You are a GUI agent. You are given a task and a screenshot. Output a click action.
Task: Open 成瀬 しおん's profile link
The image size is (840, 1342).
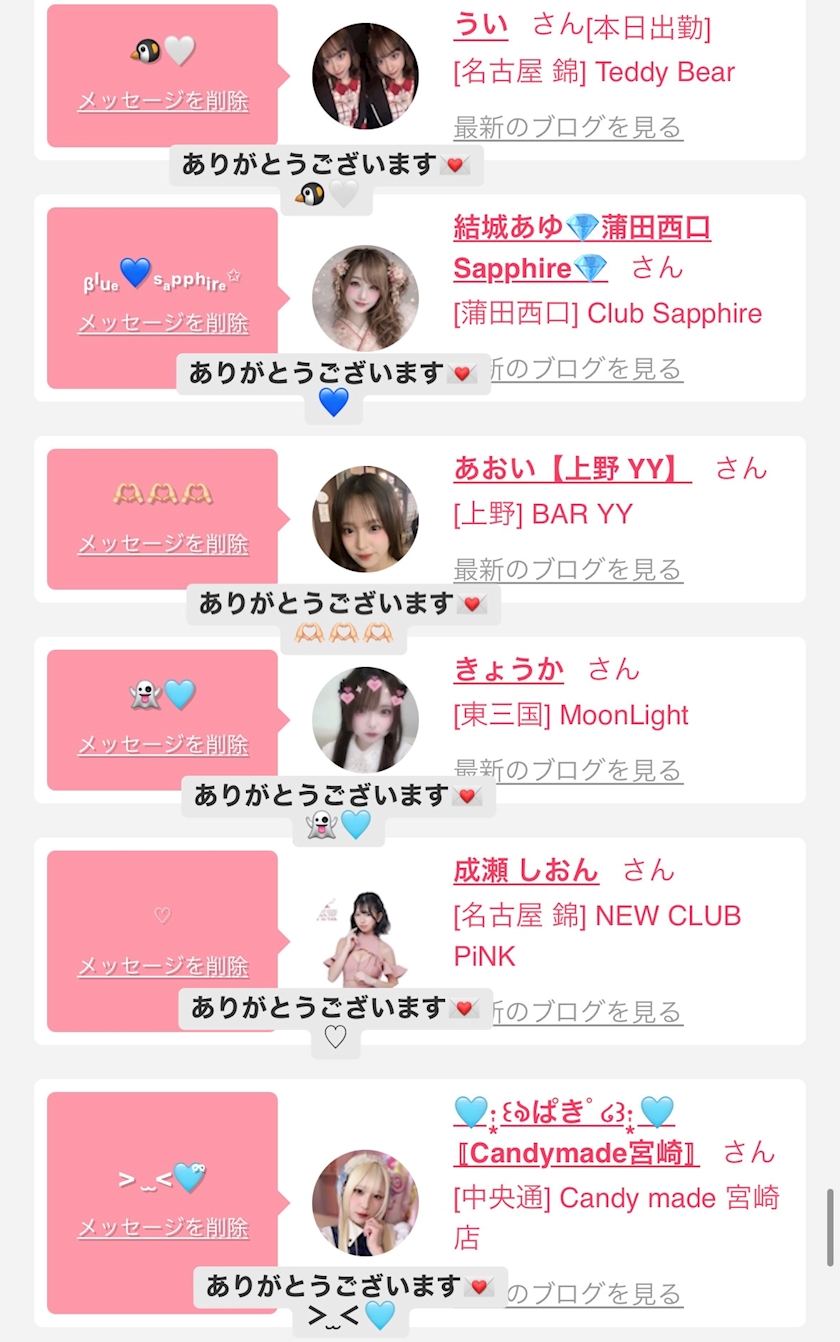pyautogui.click(x=526, y=870)
